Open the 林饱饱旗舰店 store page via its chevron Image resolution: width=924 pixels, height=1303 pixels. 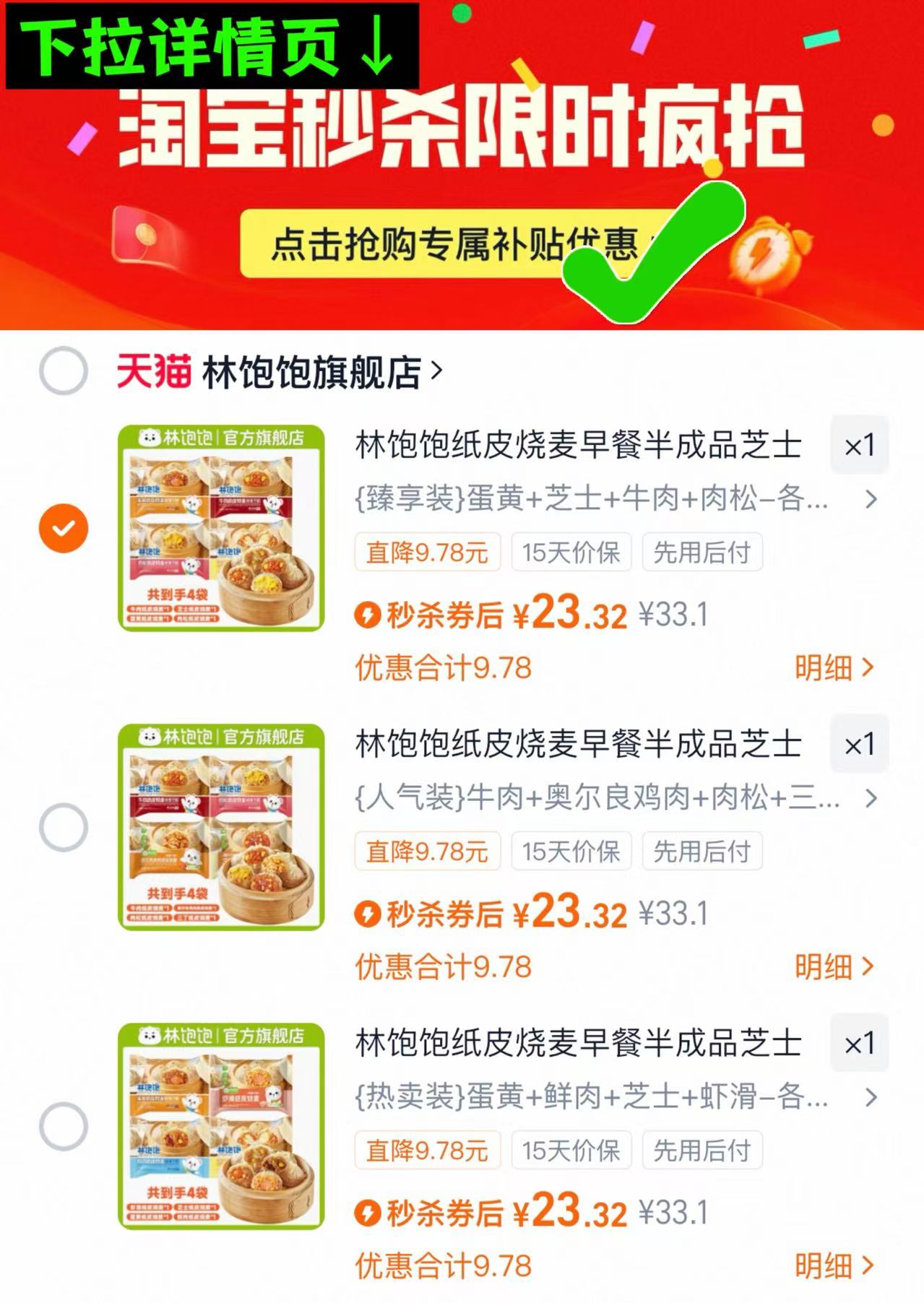(x=436, y=371)
